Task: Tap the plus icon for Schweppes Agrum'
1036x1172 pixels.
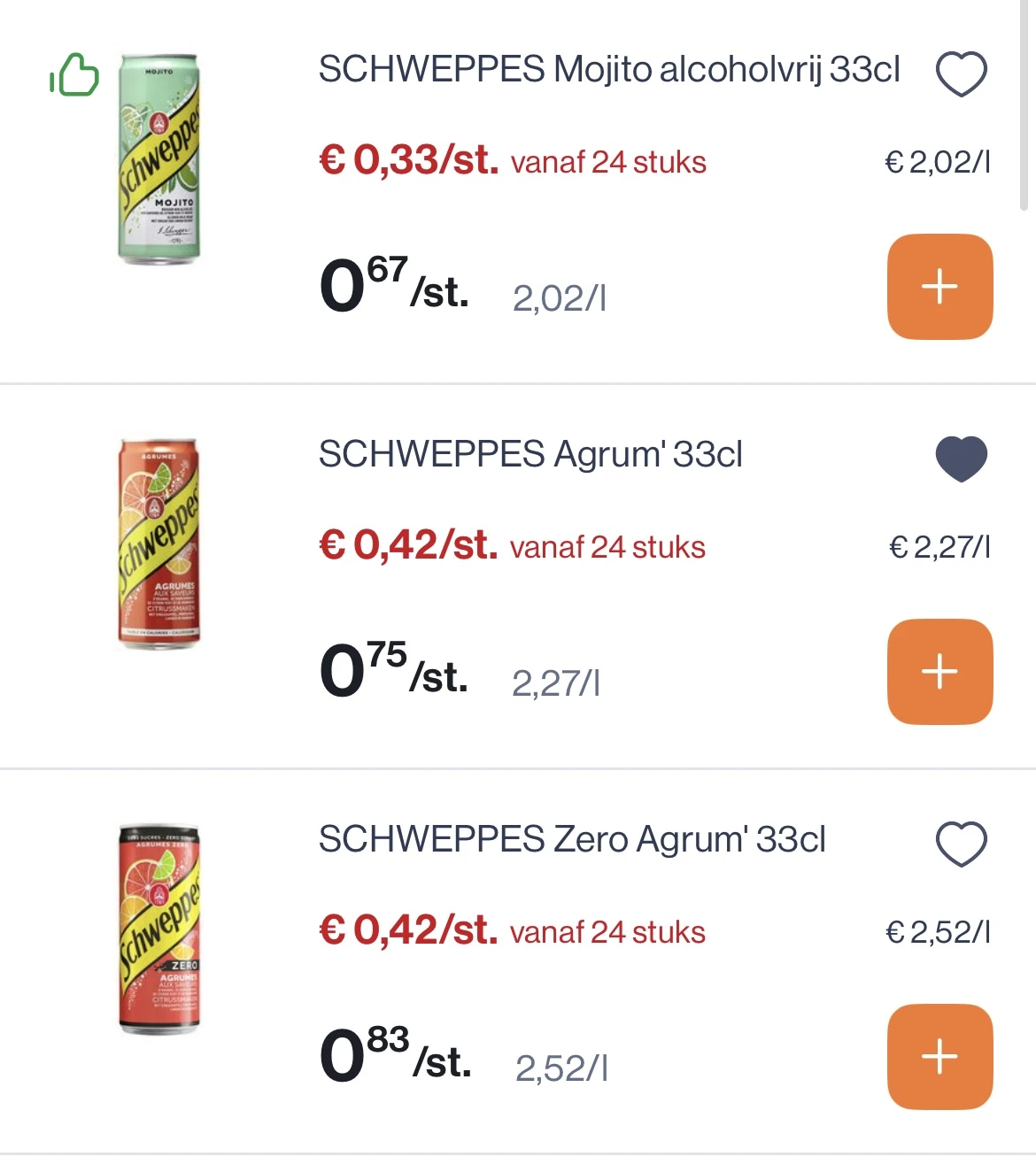Action: click(x=939, y=672)
